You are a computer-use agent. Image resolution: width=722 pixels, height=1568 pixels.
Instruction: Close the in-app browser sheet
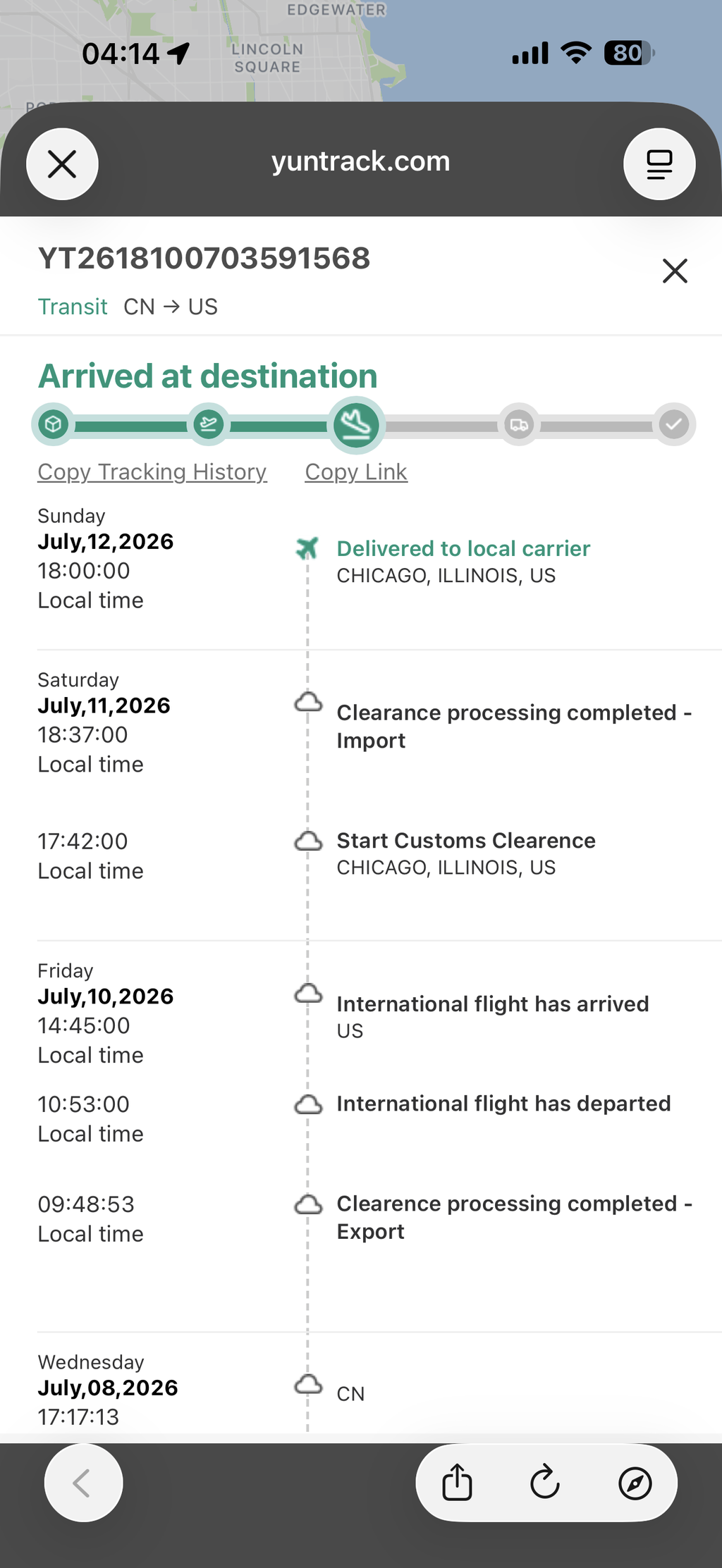(x=62, y=164)
